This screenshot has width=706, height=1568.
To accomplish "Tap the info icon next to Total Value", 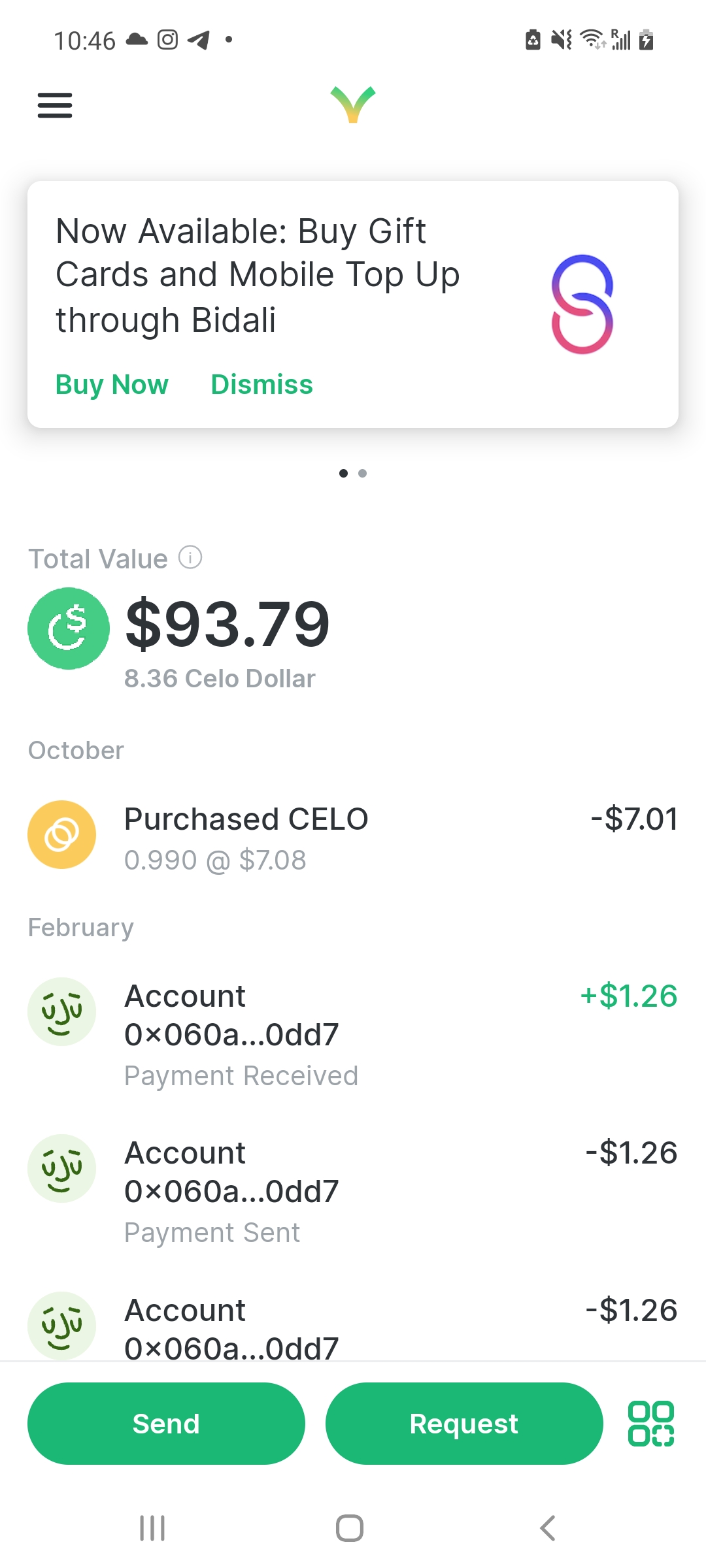I will tap(190, 558).
